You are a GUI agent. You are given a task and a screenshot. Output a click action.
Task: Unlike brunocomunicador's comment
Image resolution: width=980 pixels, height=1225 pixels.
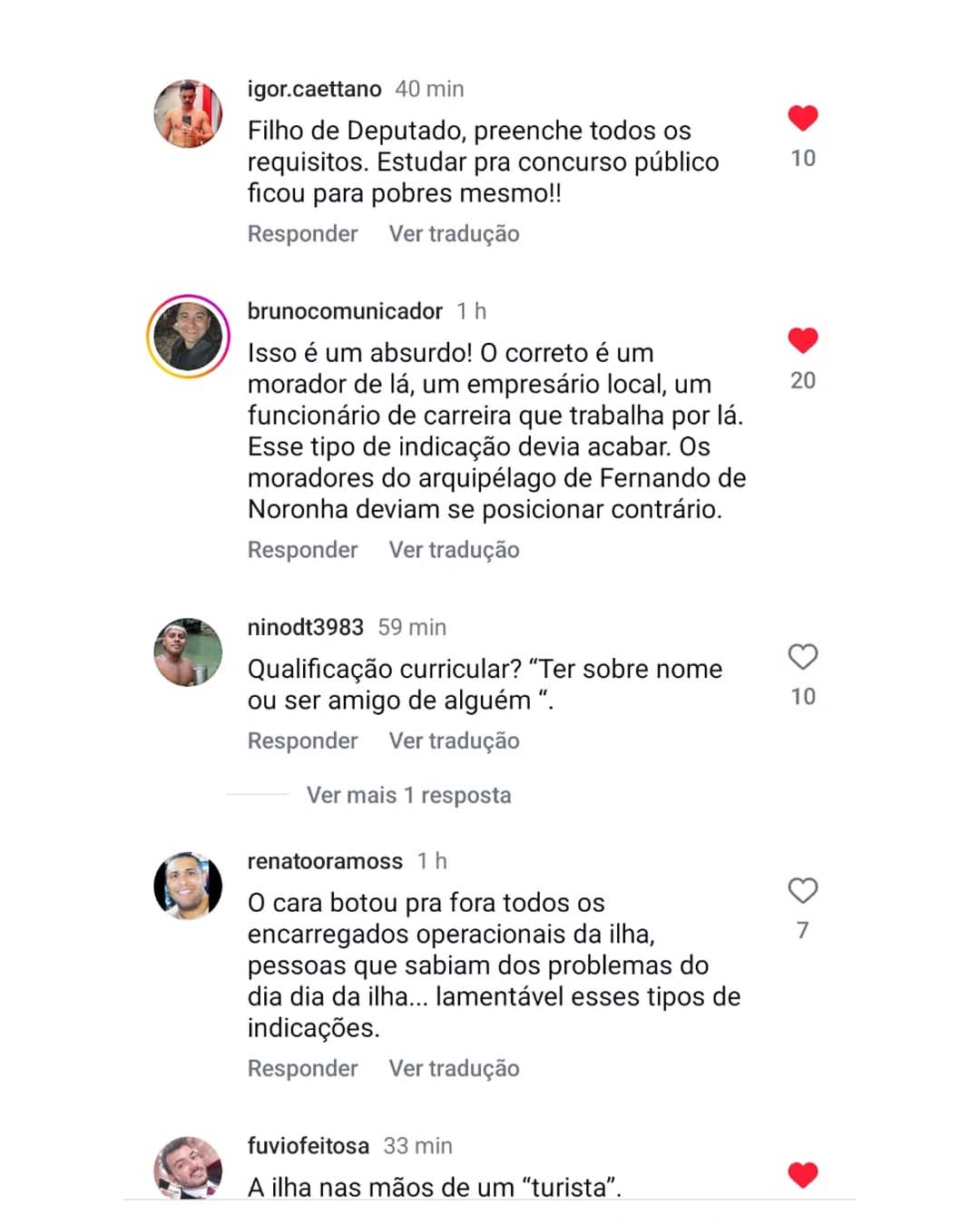(803, 340)
